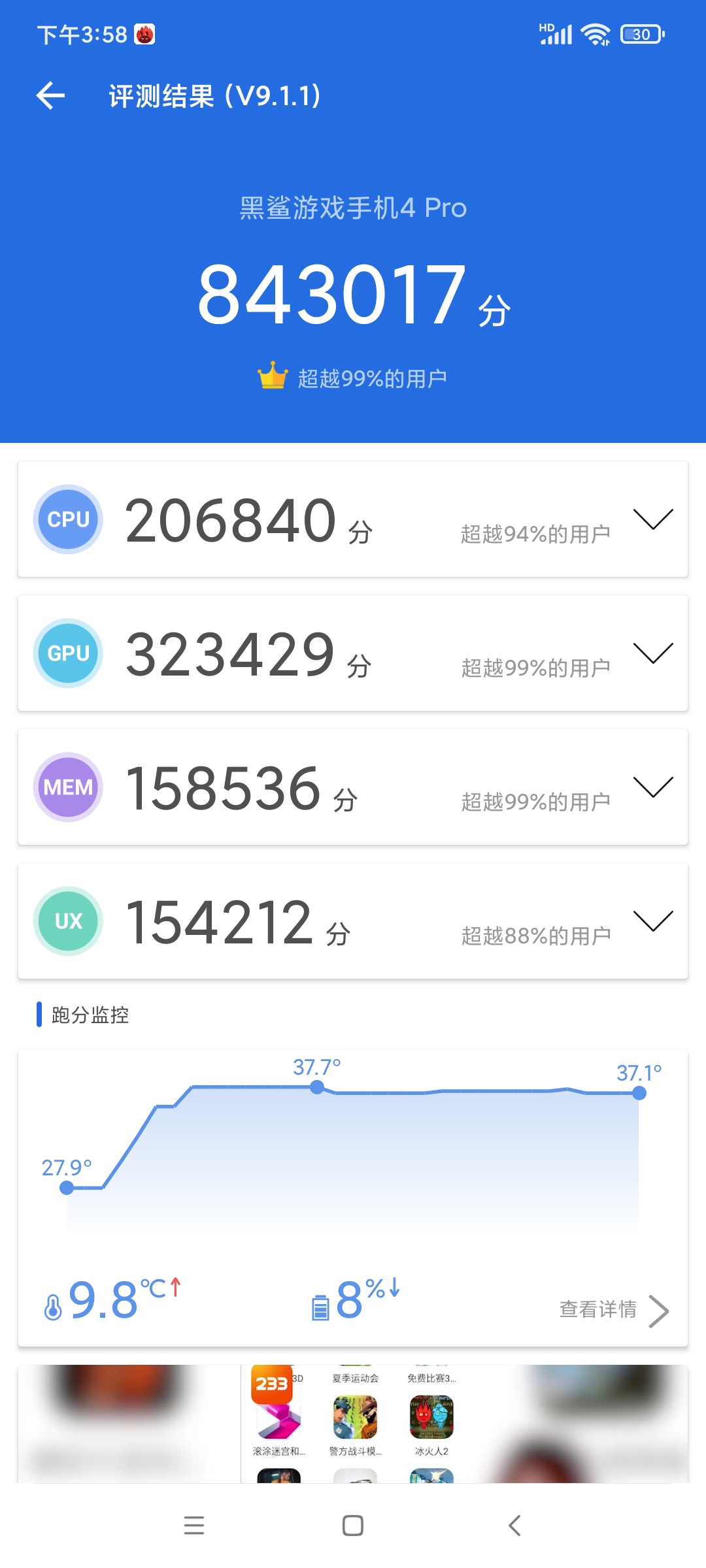
Task: Open the 冰火人2 game
Action: [431, 1418]
